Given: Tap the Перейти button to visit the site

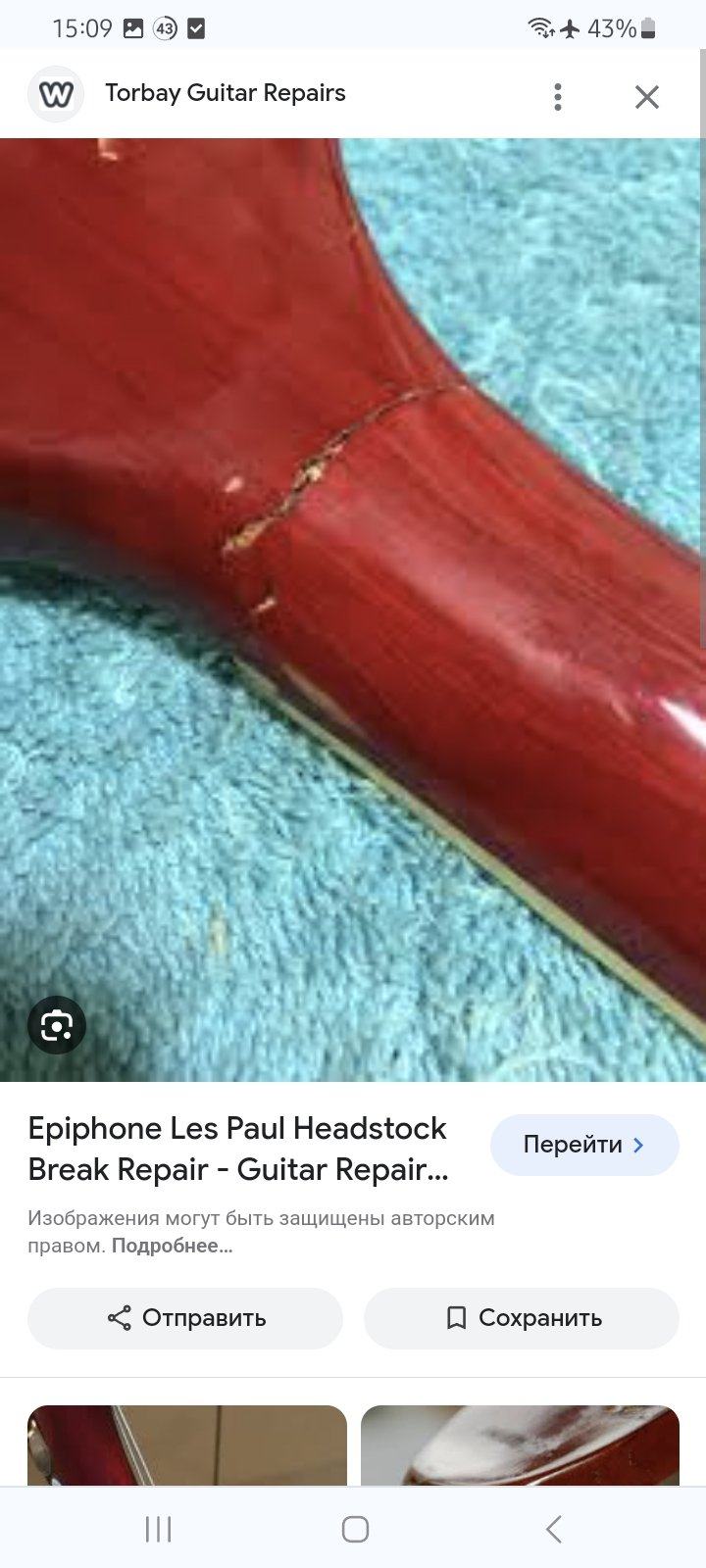Looking at the screenshot, I should pos(584,1145).
